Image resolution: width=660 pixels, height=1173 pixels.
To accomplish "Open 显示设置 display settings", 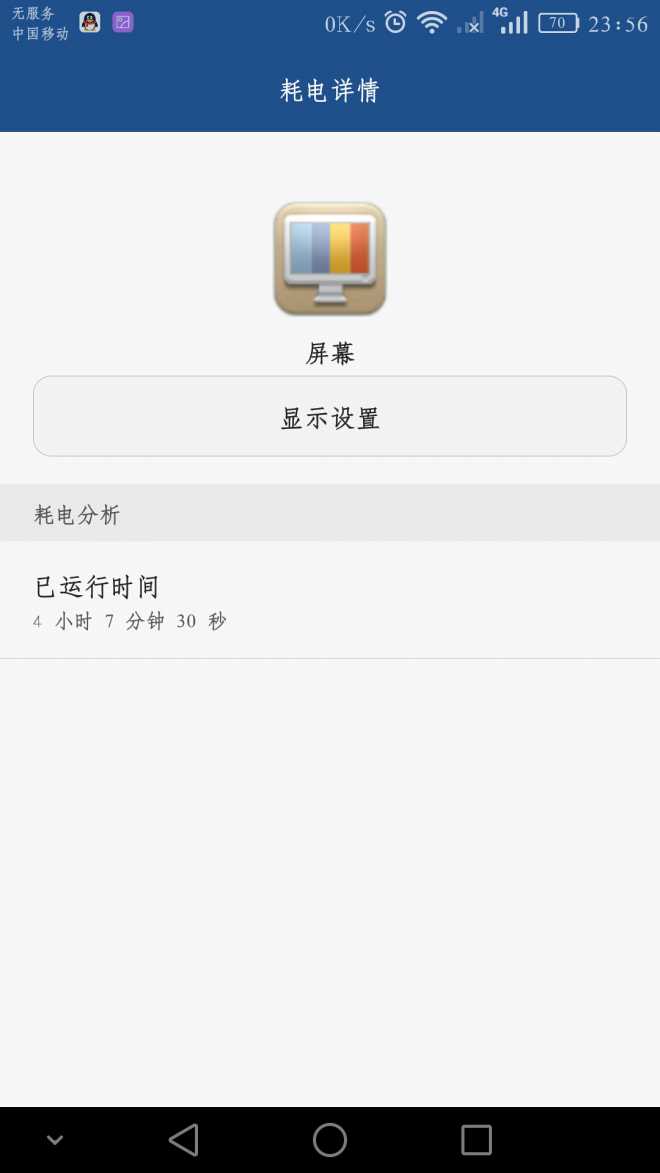I will (330, 416).
